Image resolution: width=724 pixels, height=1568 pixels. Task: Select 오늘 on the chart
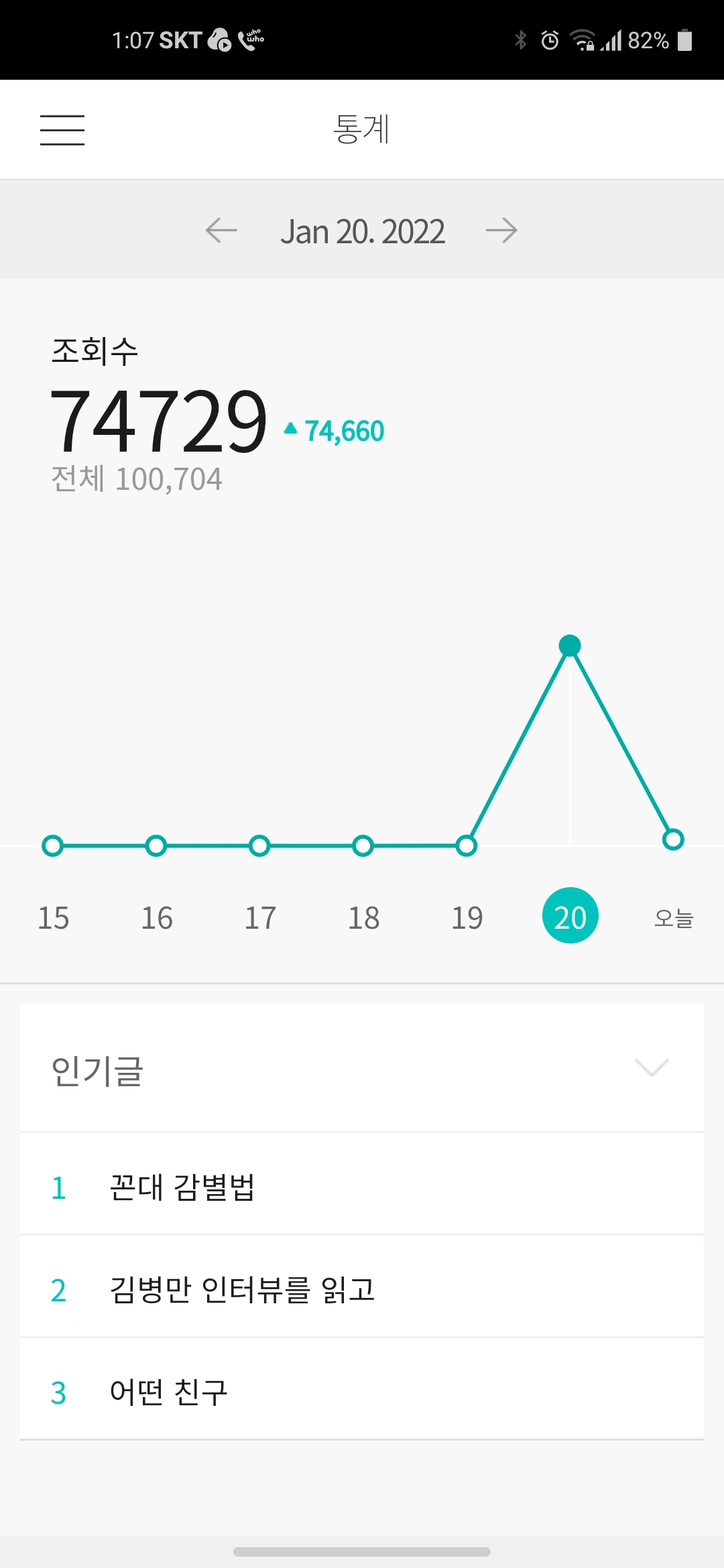click(x=673, y=917)
